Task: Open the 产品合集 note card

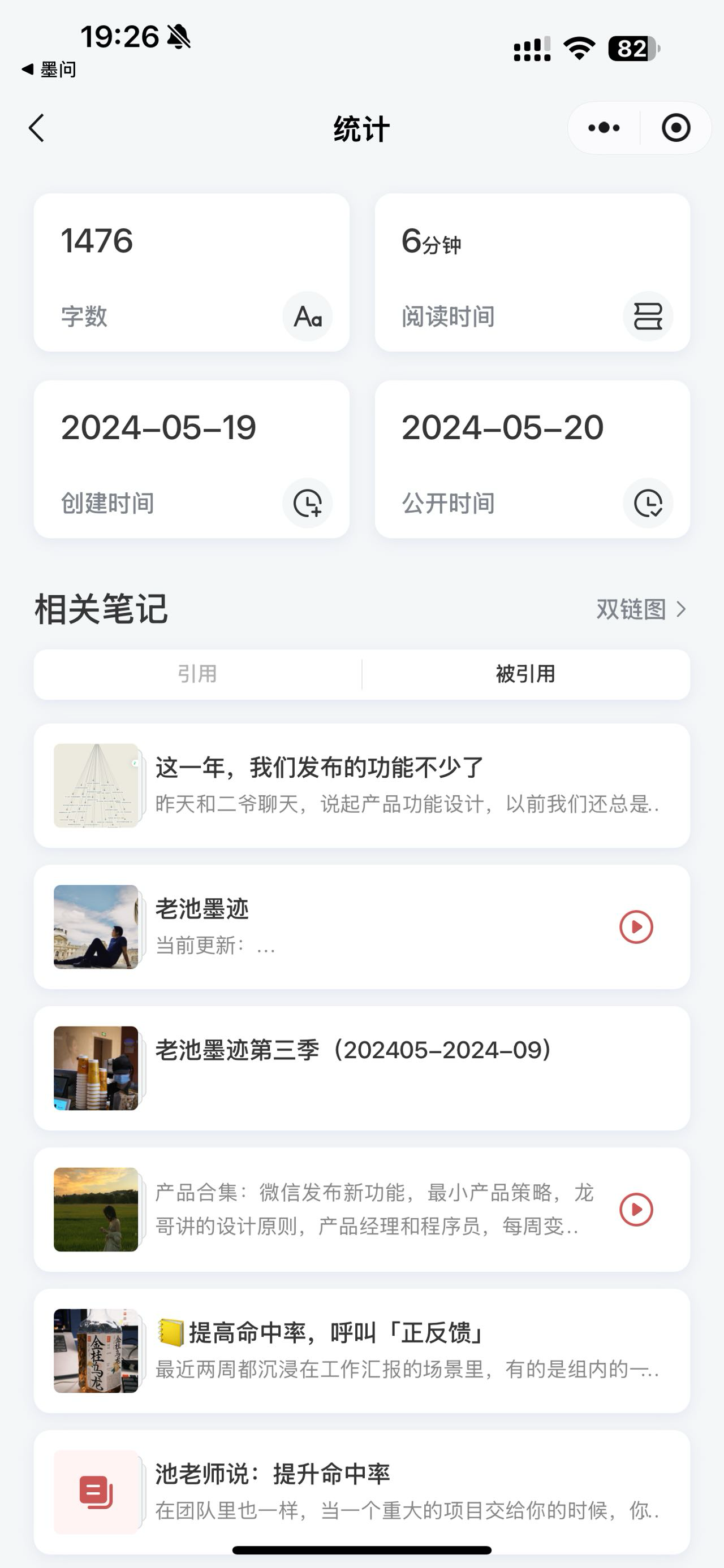Action: click(x=361, y=1209)
